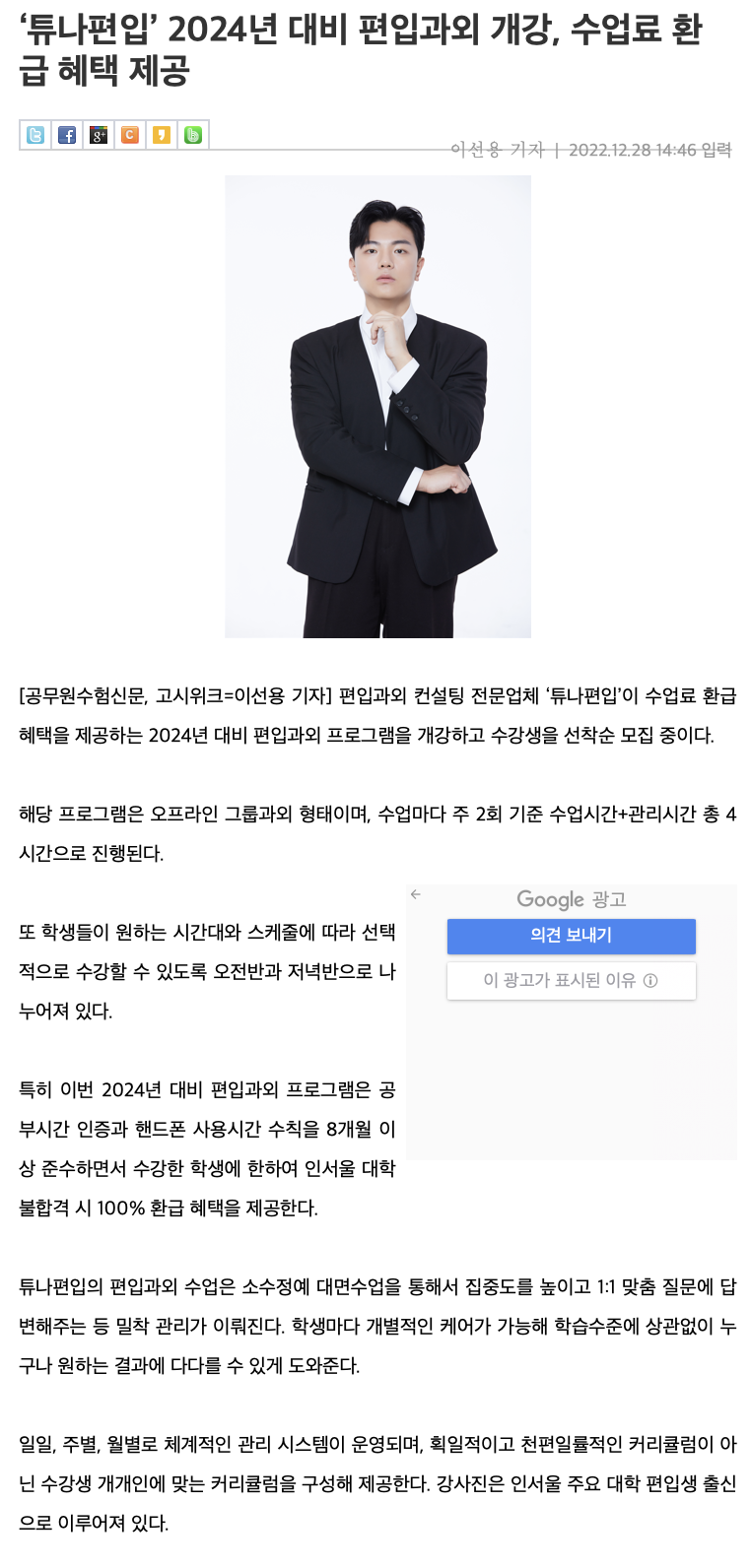Share the article on Naver Band

click(x=193, y=135)
